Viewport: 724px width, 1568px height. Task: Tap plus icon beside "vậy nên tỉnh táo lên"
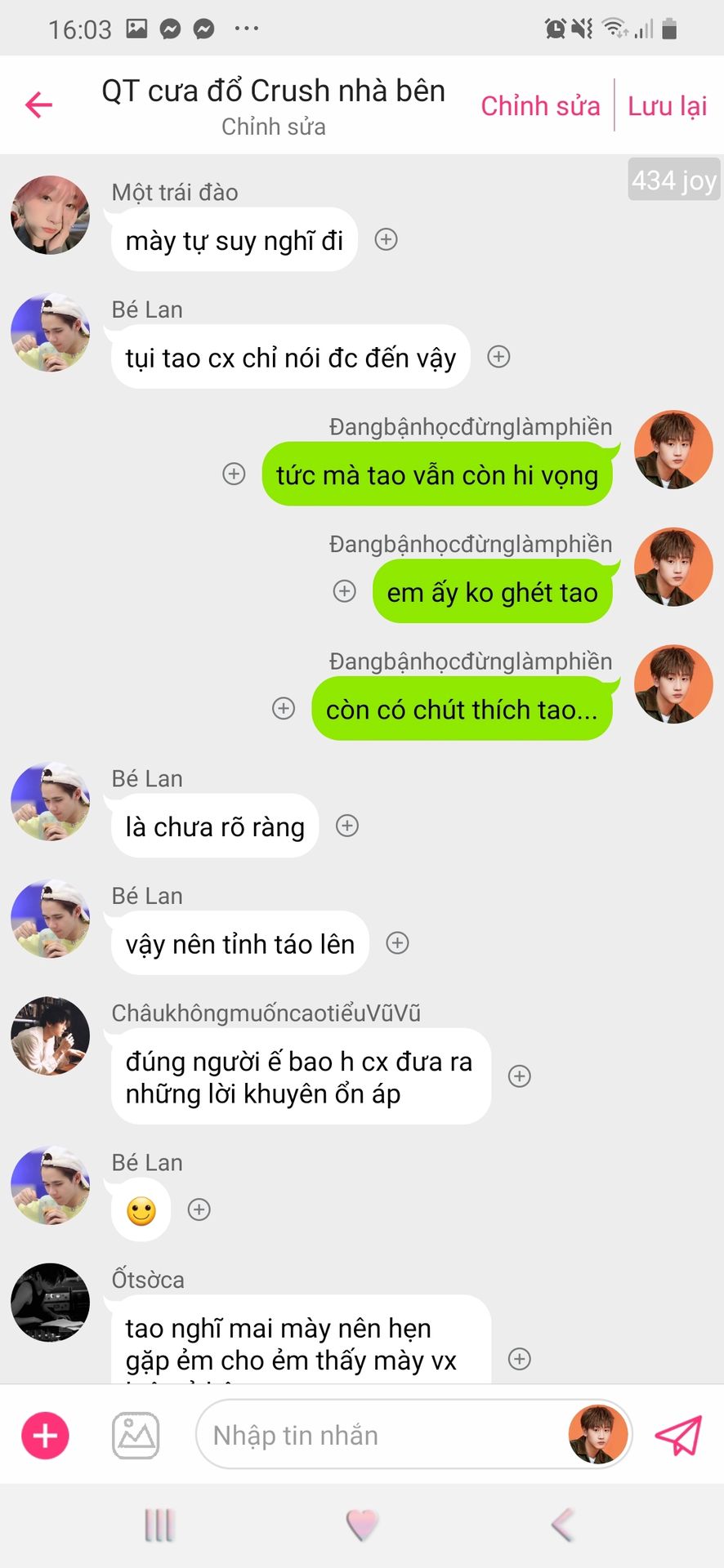tap(397, 943)
